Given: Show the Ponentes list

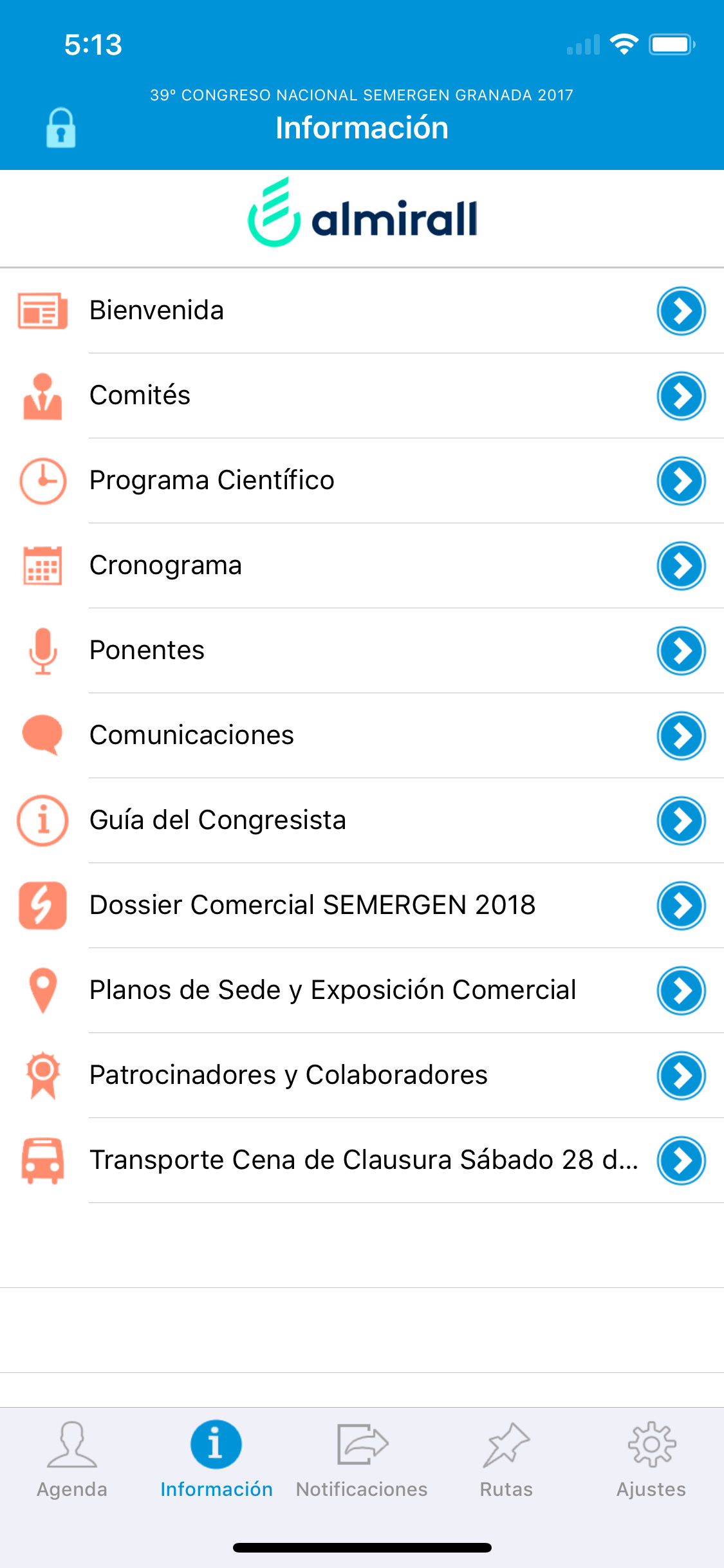Looking at the screenshot, I should pos(362,651).
